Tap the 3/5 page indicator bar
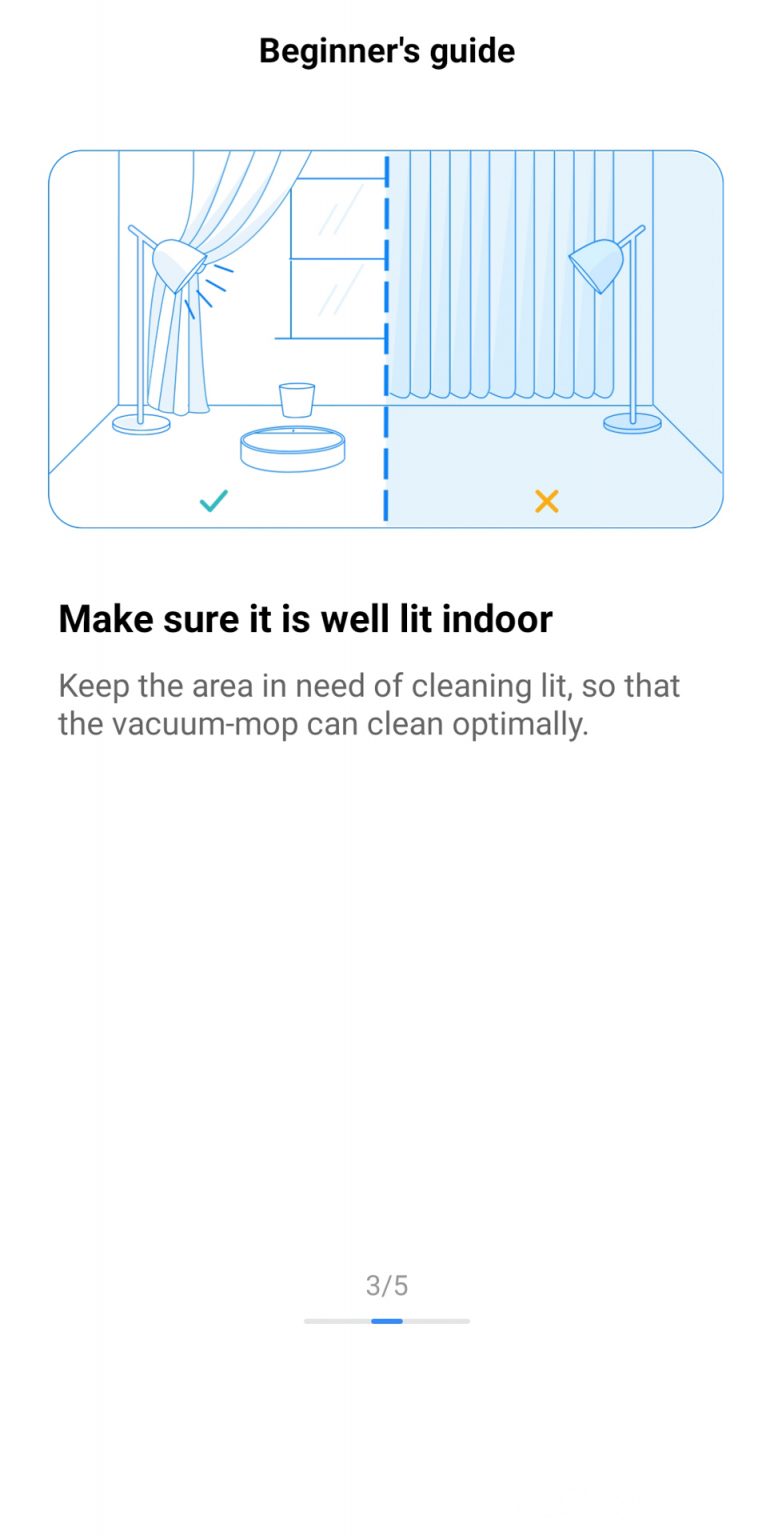This screenshot has height=1536, width=774. click(x=386, y=1321)
